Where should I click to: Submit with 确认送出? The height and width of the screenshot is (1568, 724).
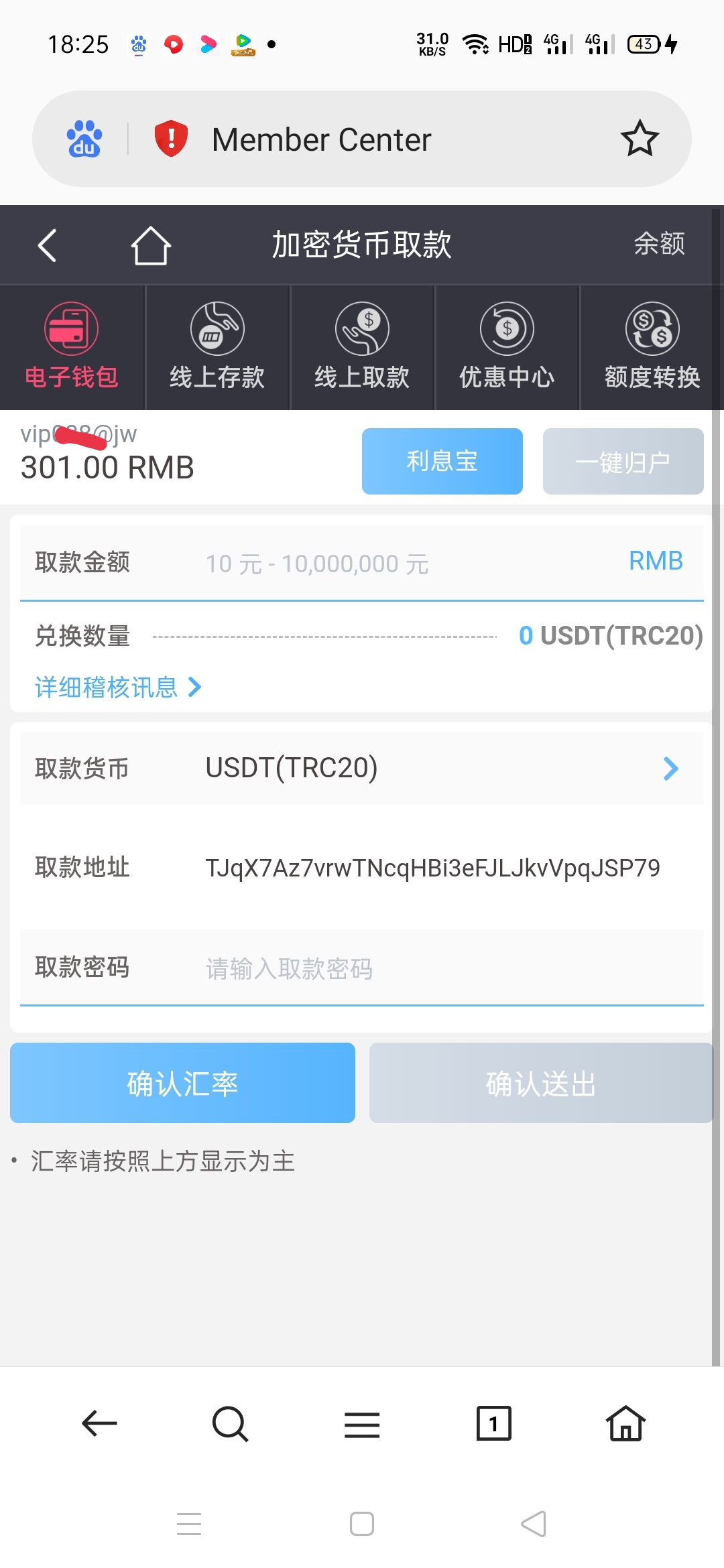click(x=540, y=1083)
